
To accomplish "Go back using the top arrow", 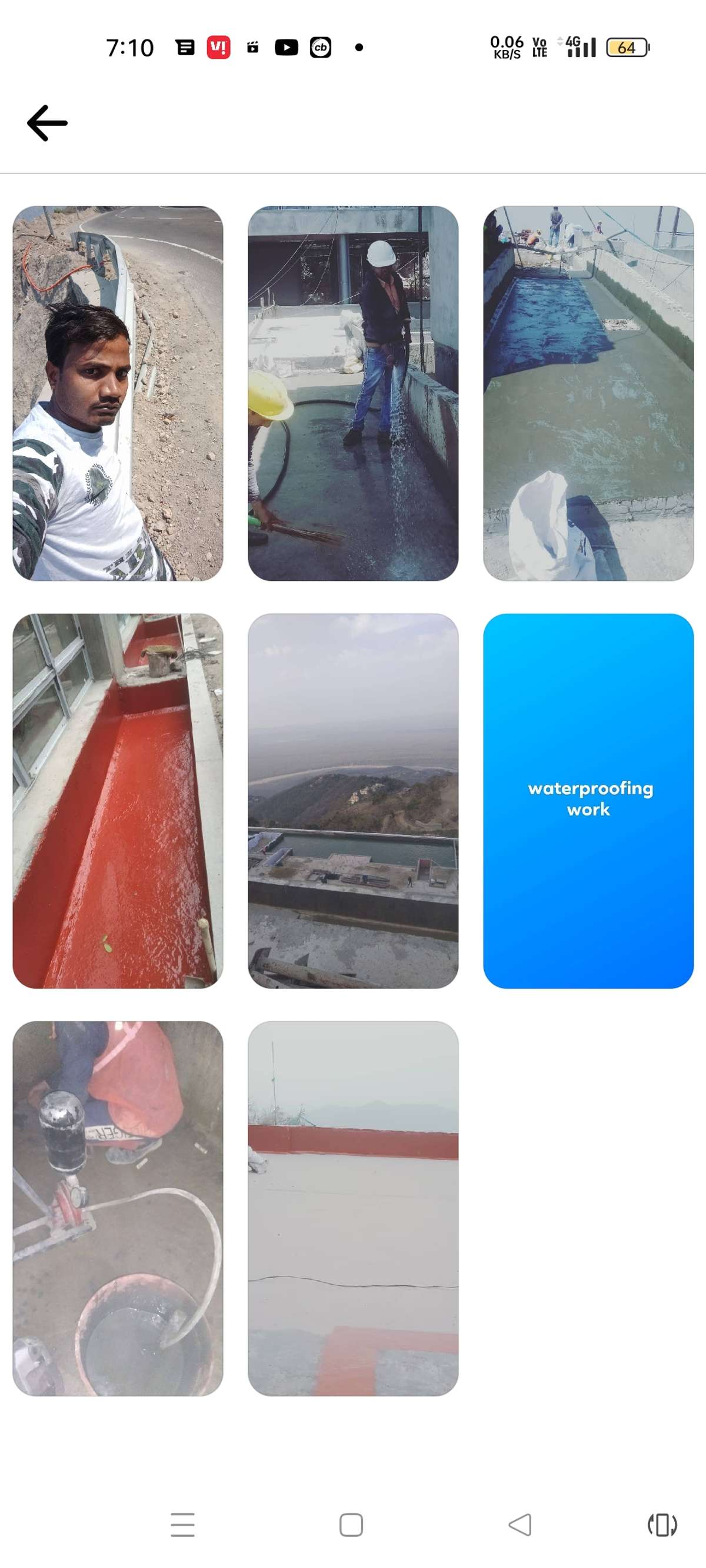I will point(47,123).
